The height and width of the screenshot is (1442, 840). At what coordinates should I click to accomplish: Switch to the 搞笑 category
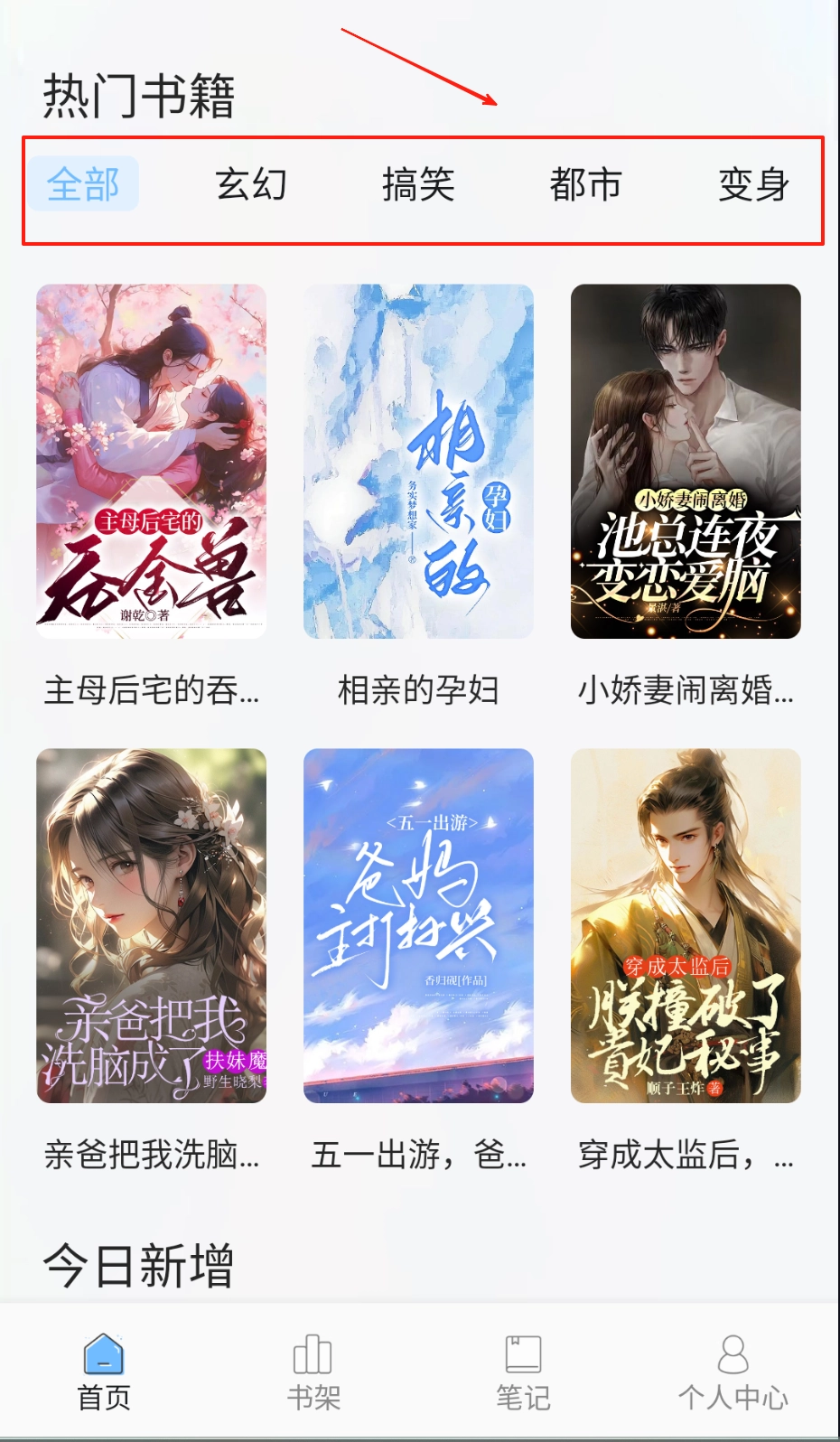click(418, 184)
